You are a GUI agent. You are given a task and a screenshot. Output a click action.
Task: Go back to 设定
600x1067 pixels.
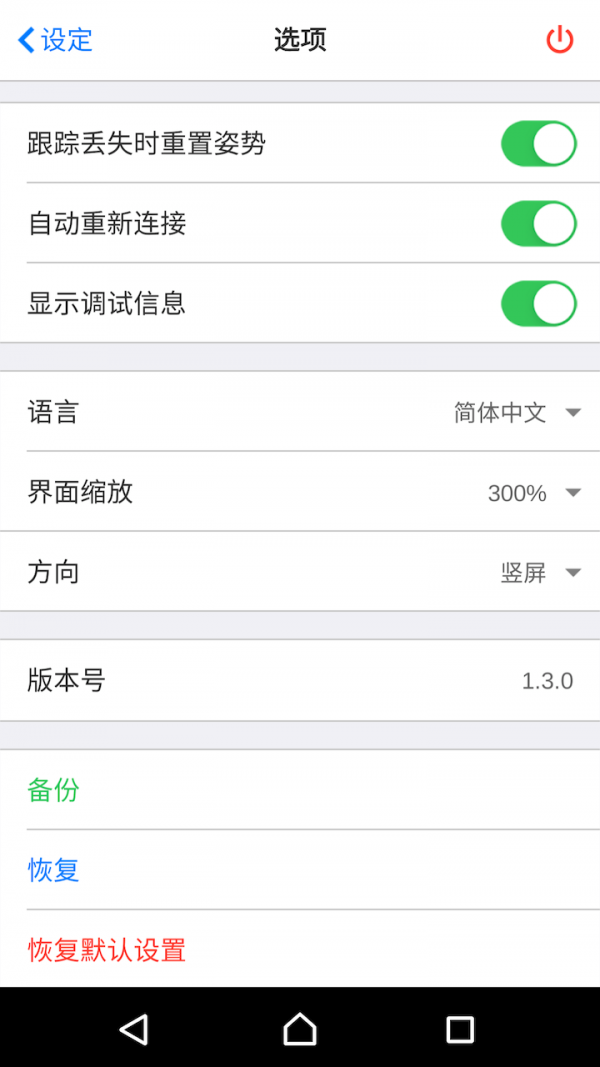tap(55, 40)
